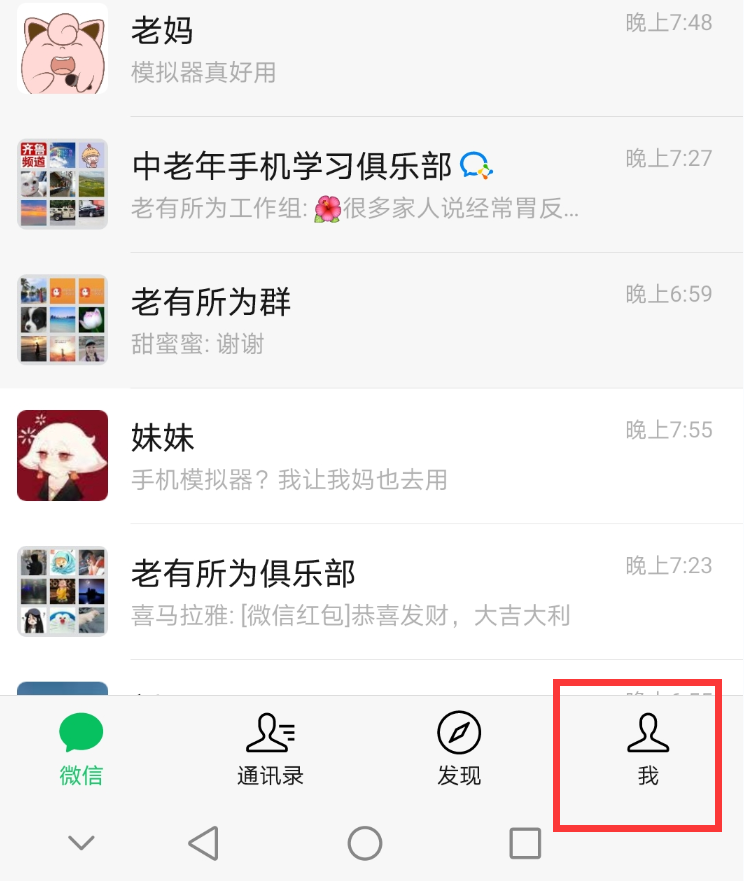
Task: Tap 妹妹's red avatar image
Action: (62, 456)
